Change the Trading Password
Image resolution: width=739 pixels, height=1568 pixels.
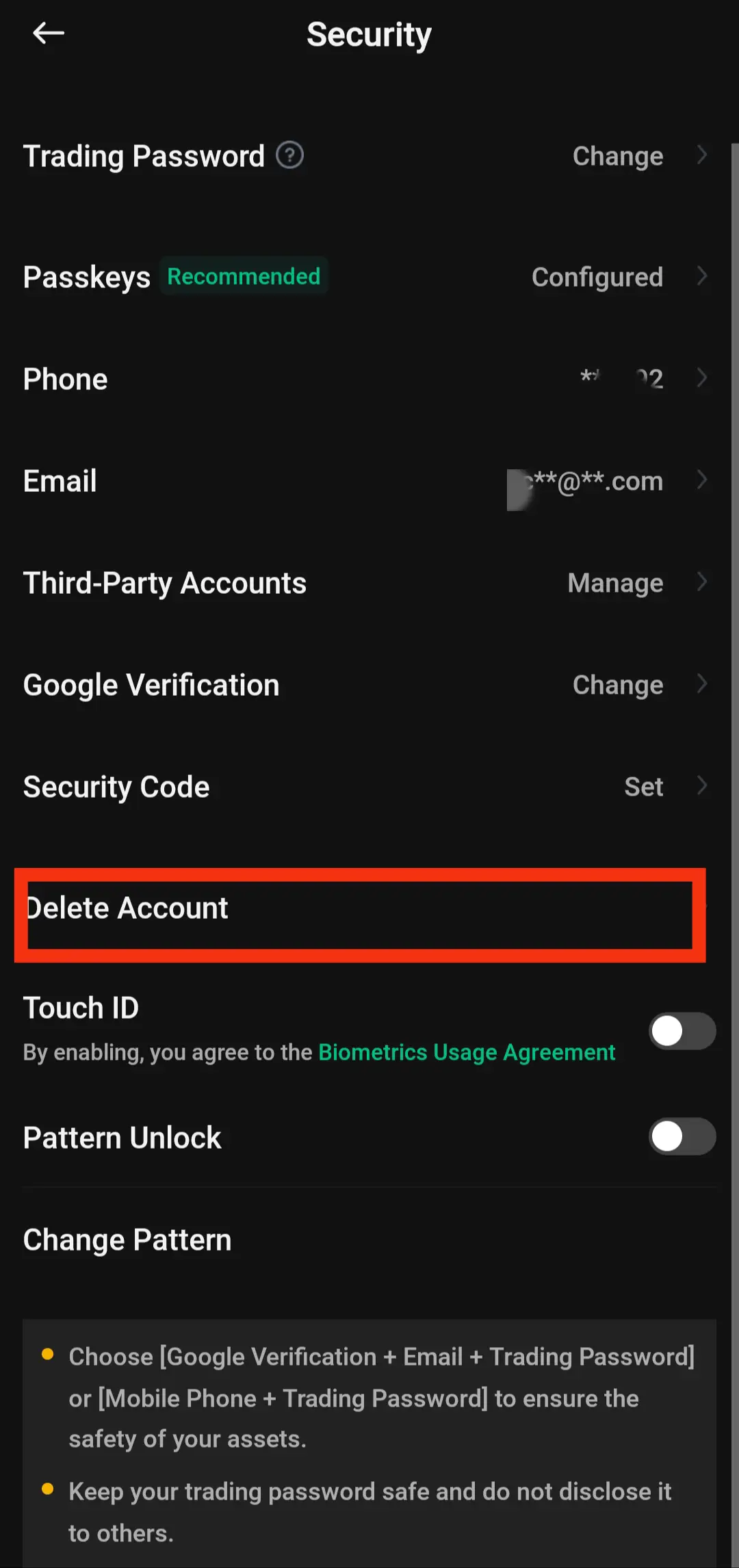coord(618,157)
